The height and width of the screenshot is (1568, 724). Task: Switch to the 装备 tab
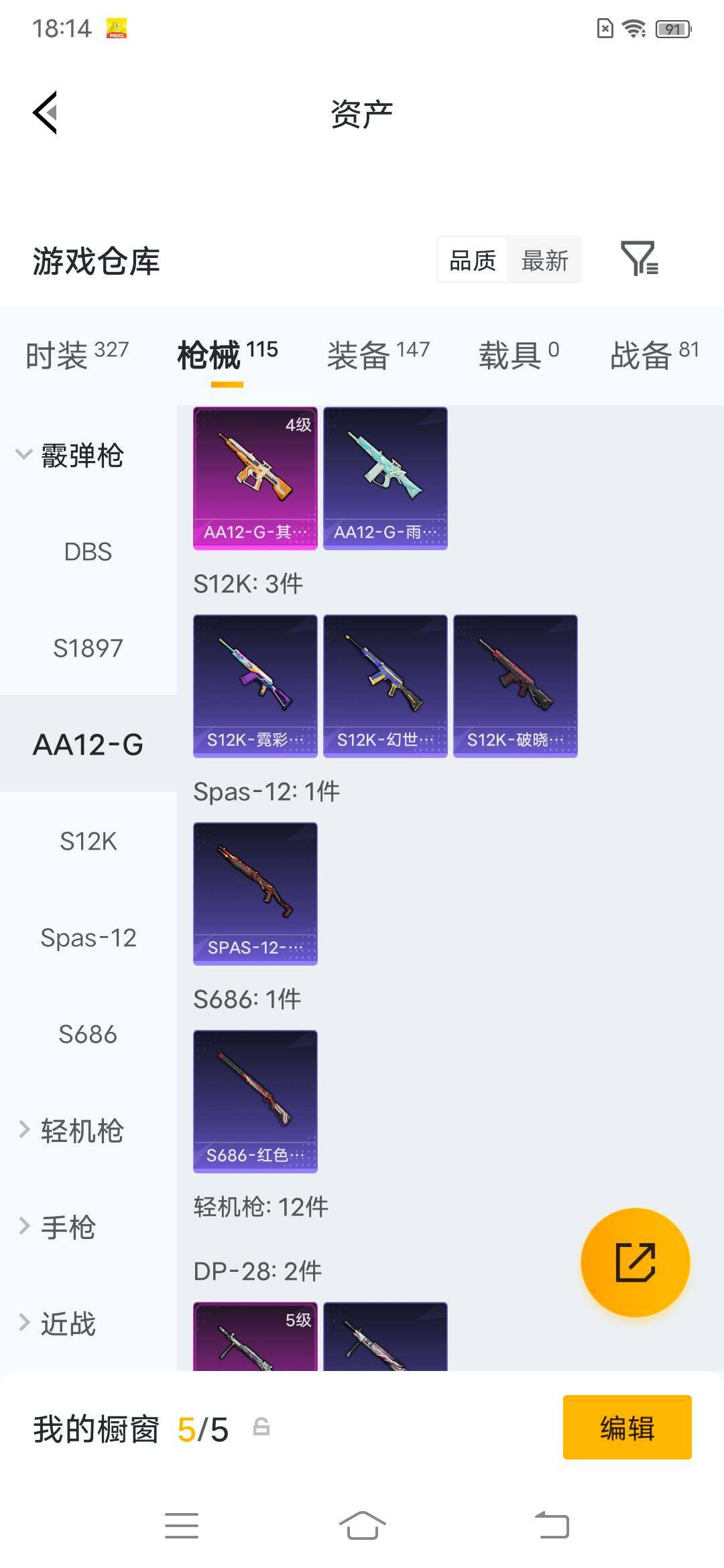[x=378, y=354]
